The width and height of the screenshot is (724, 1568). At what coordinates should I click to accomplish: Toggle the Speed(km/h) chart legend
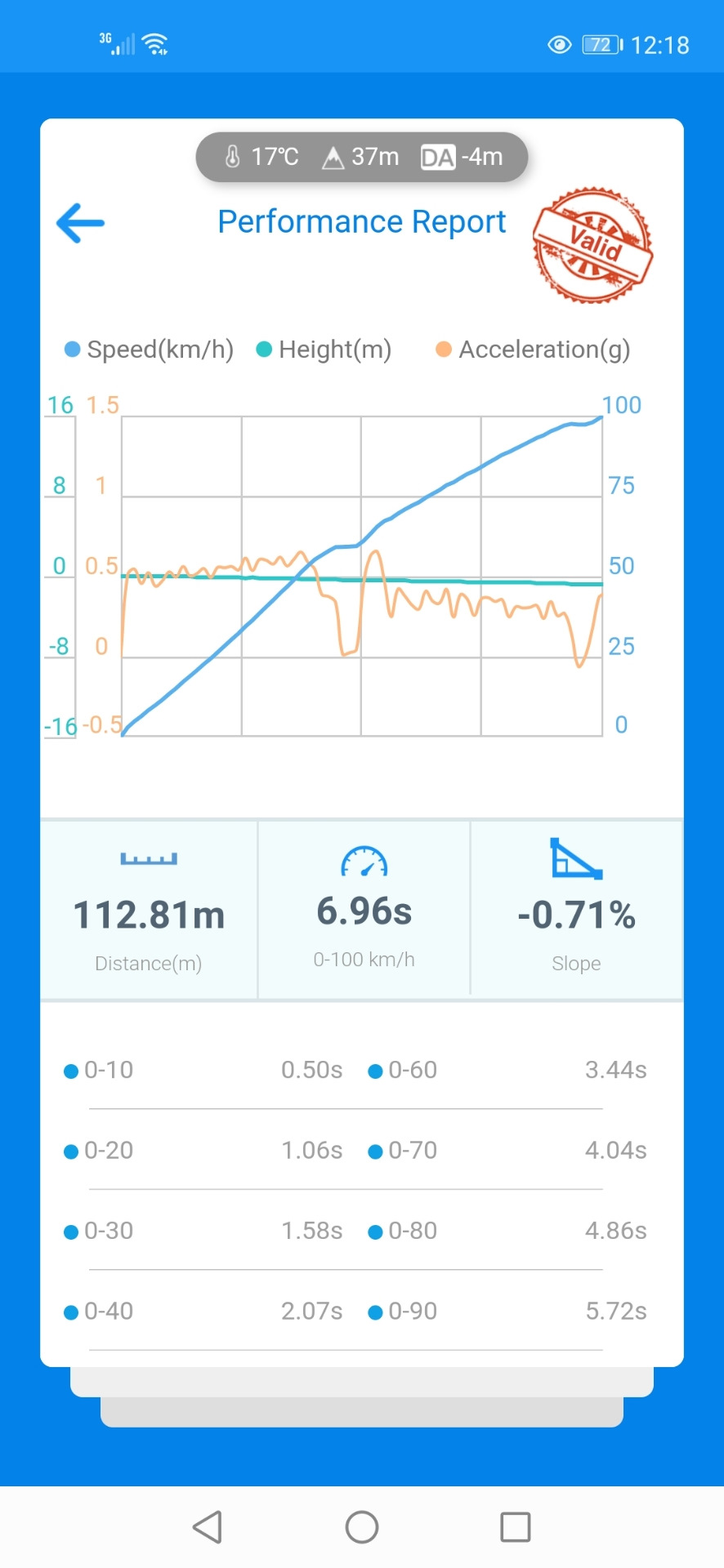150,350
